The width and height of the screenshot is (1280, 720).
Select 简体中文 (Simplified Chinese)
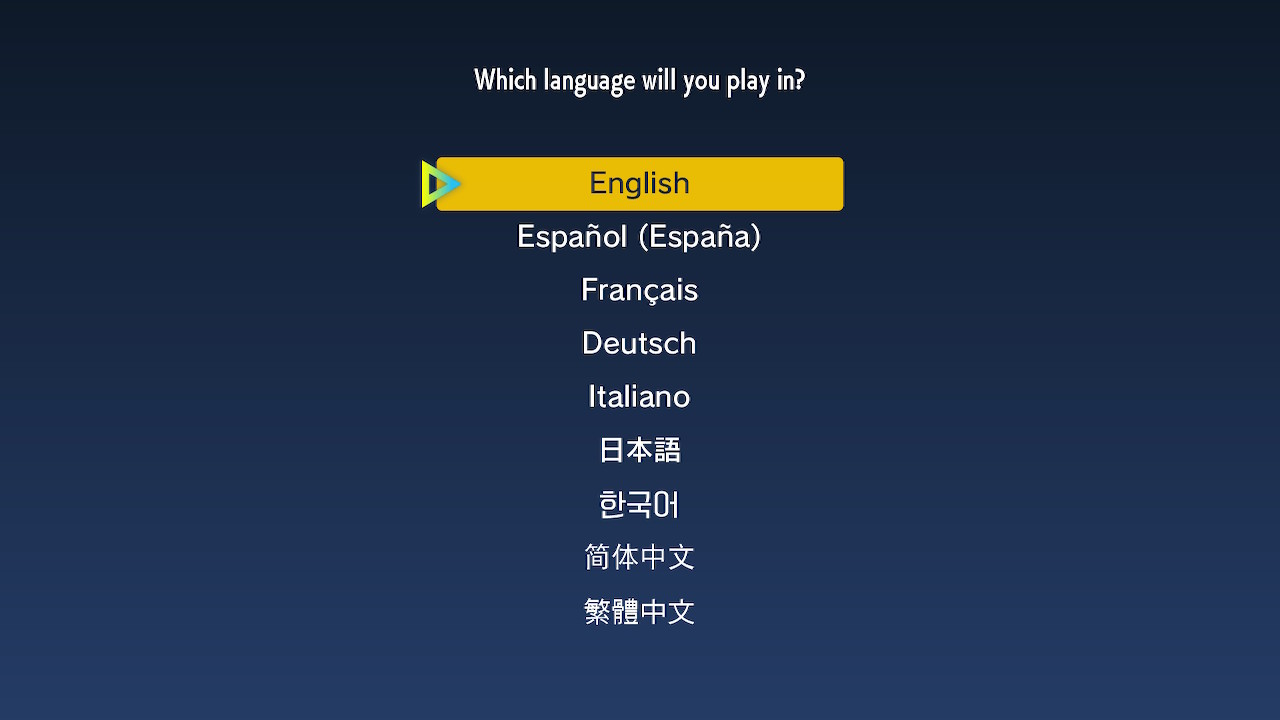[x=639, y=557]
